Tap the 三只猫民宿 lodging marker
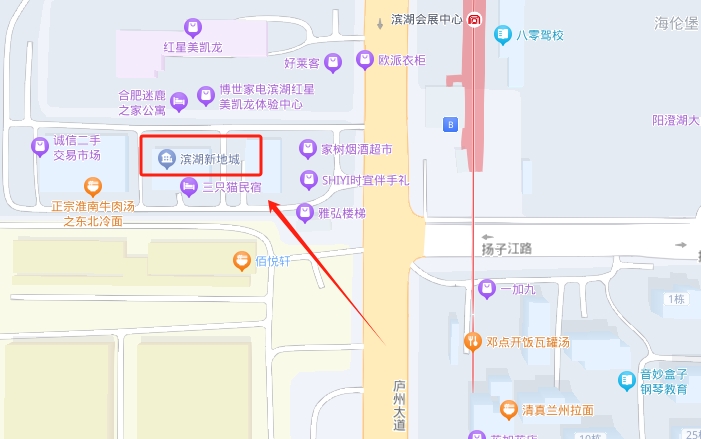The width and height of the screenshot is (701, 439). 187,186
